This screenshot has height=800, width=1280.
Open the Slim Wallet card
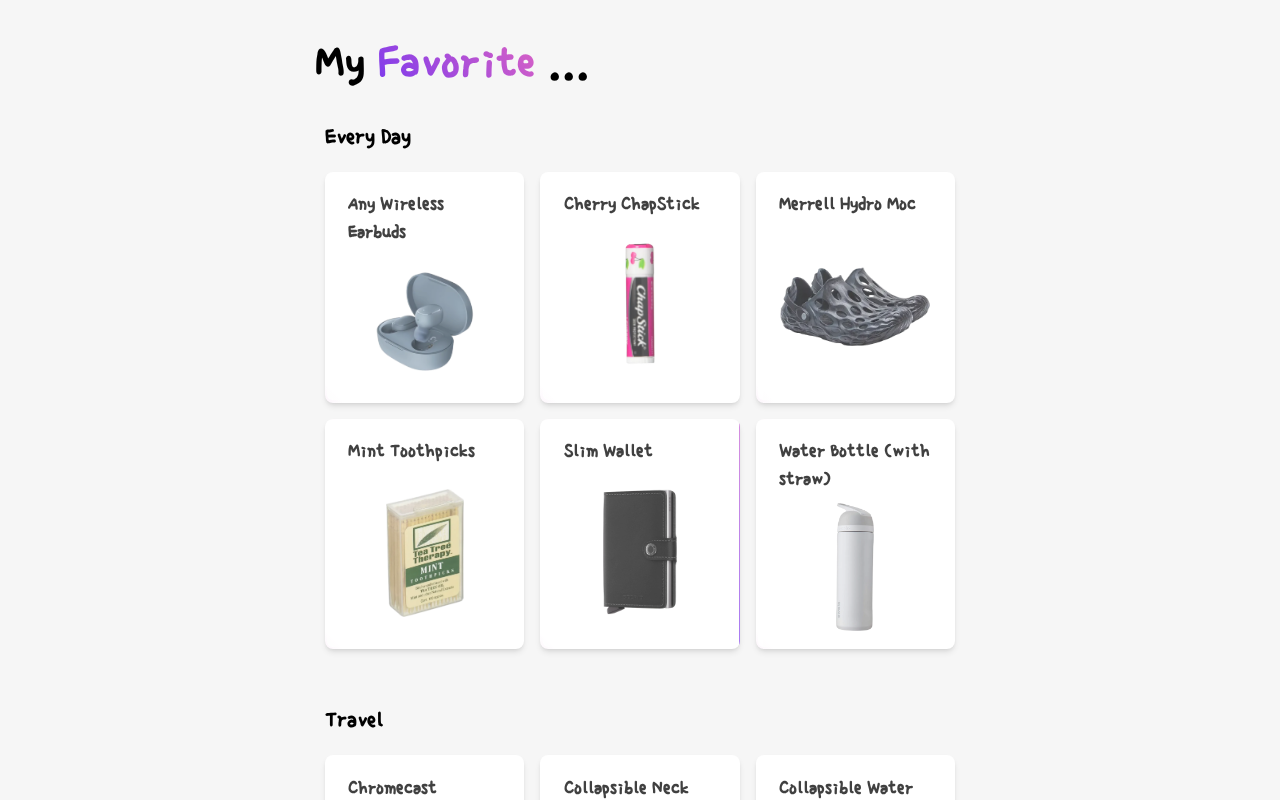click(640, 534)
